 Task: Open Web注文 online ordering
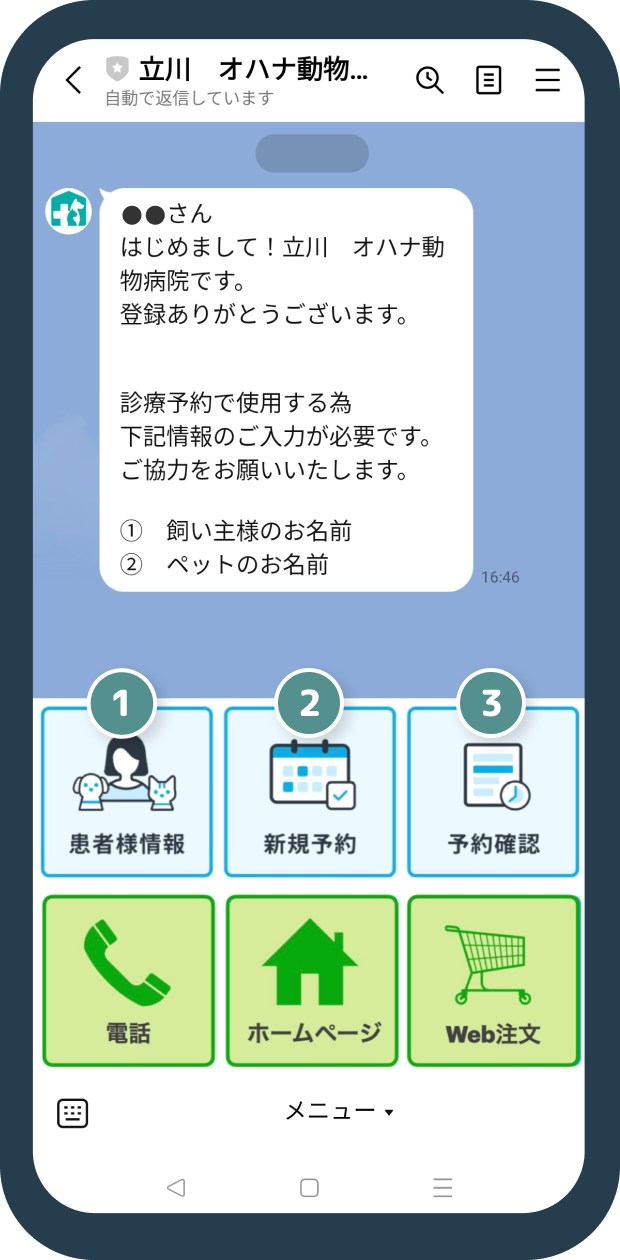pos(494,981)
